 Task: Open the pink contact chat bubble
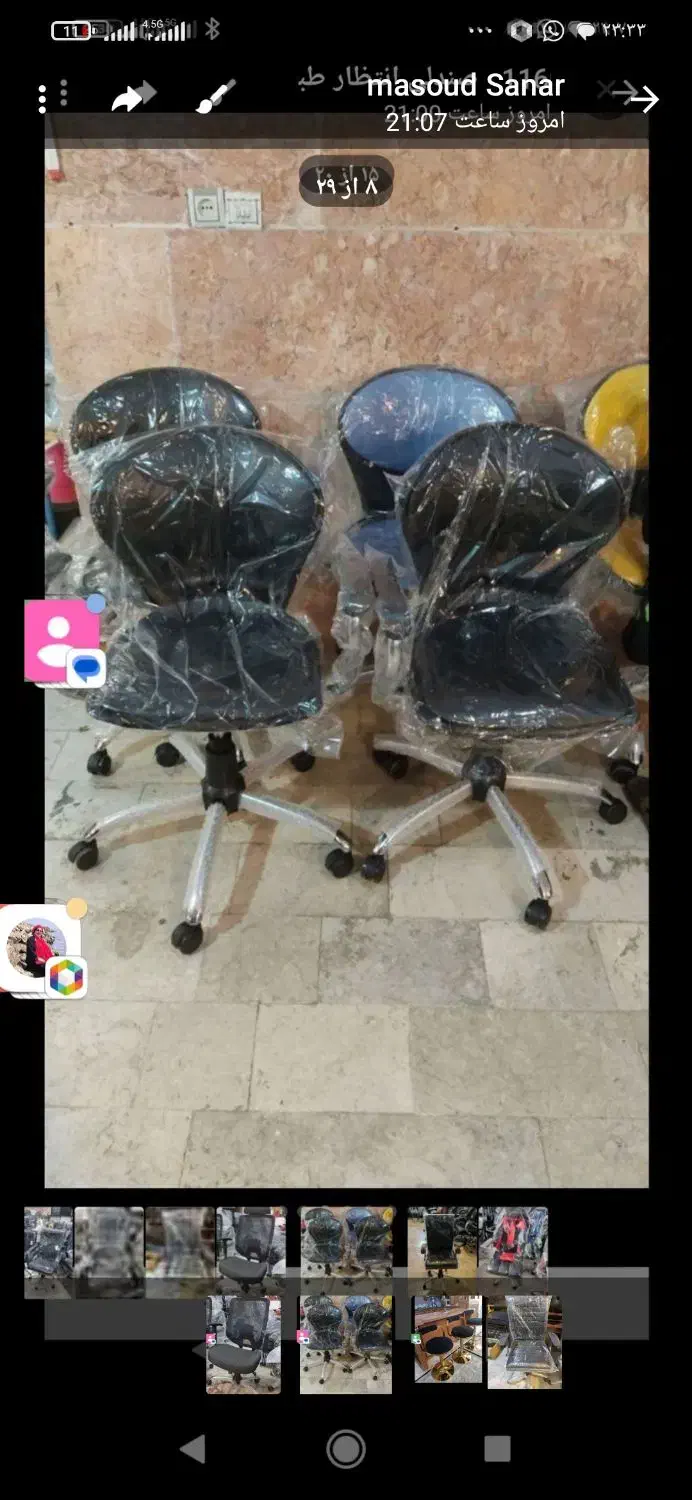[x=62, y=641]
